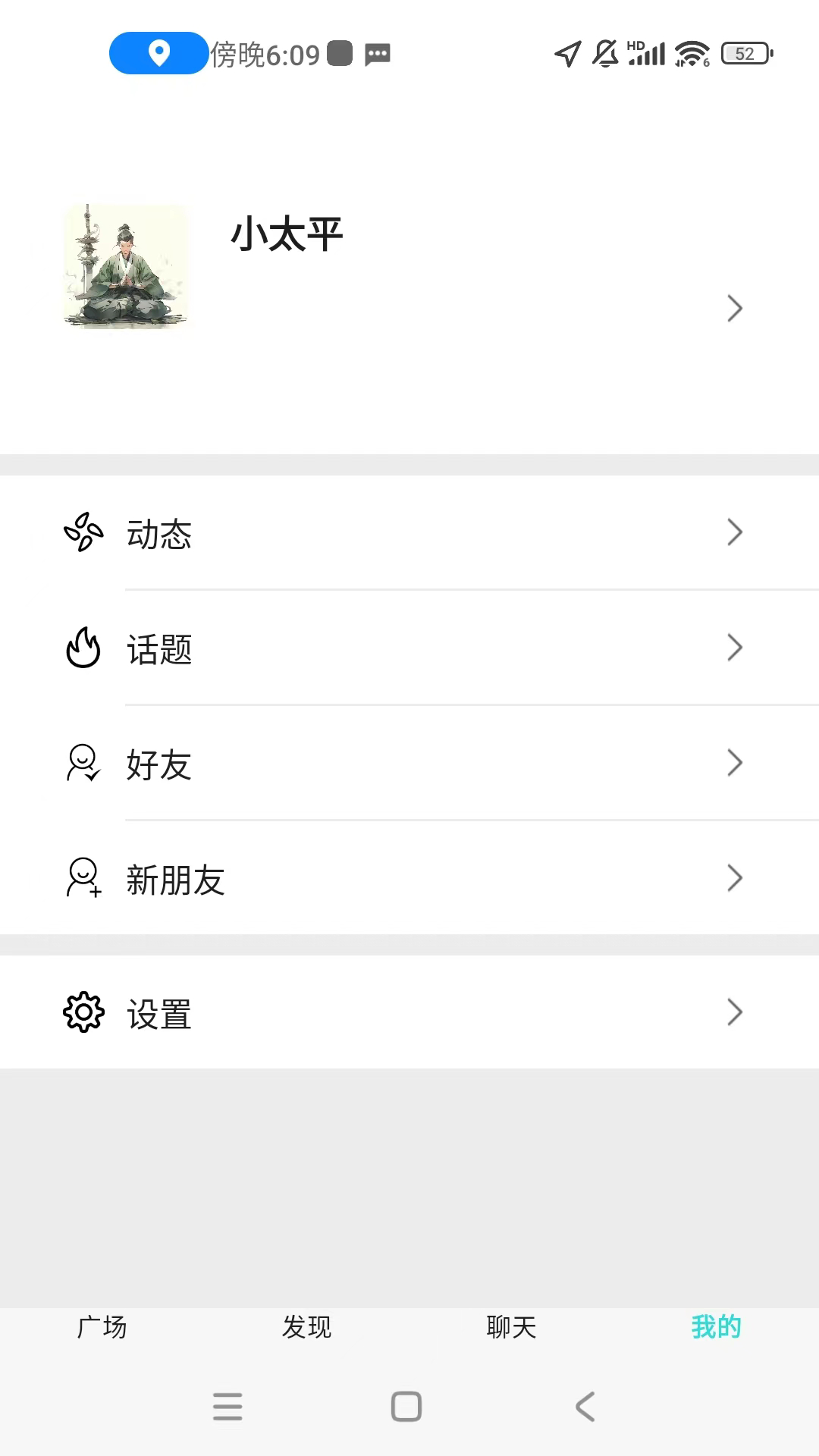Tap the username 小太平
Screen dimensions: 819x1456
pyautogui.click(x=287, y=234)
